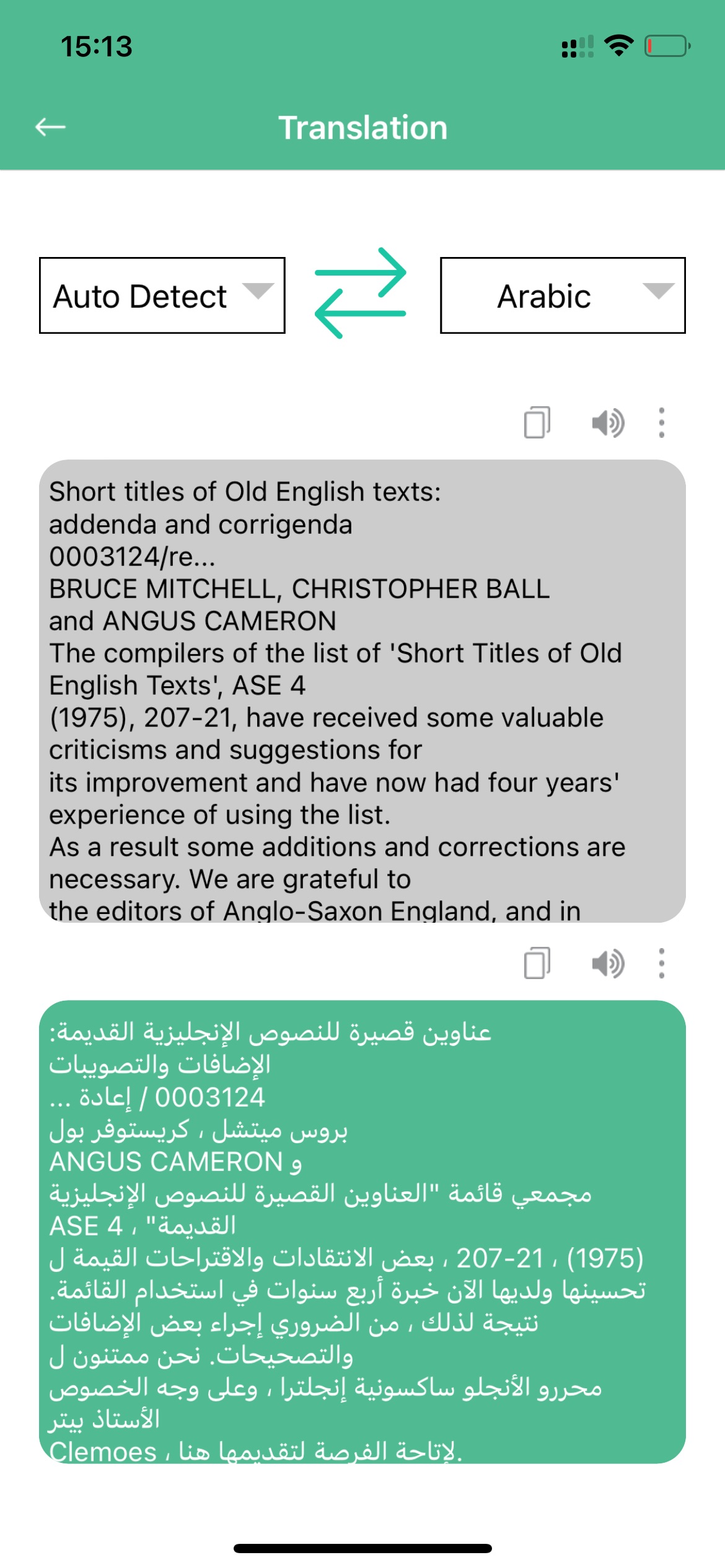Copy the original English source text
The image size is (725, 1568).
pyautogui.click(x=537, y=422)
